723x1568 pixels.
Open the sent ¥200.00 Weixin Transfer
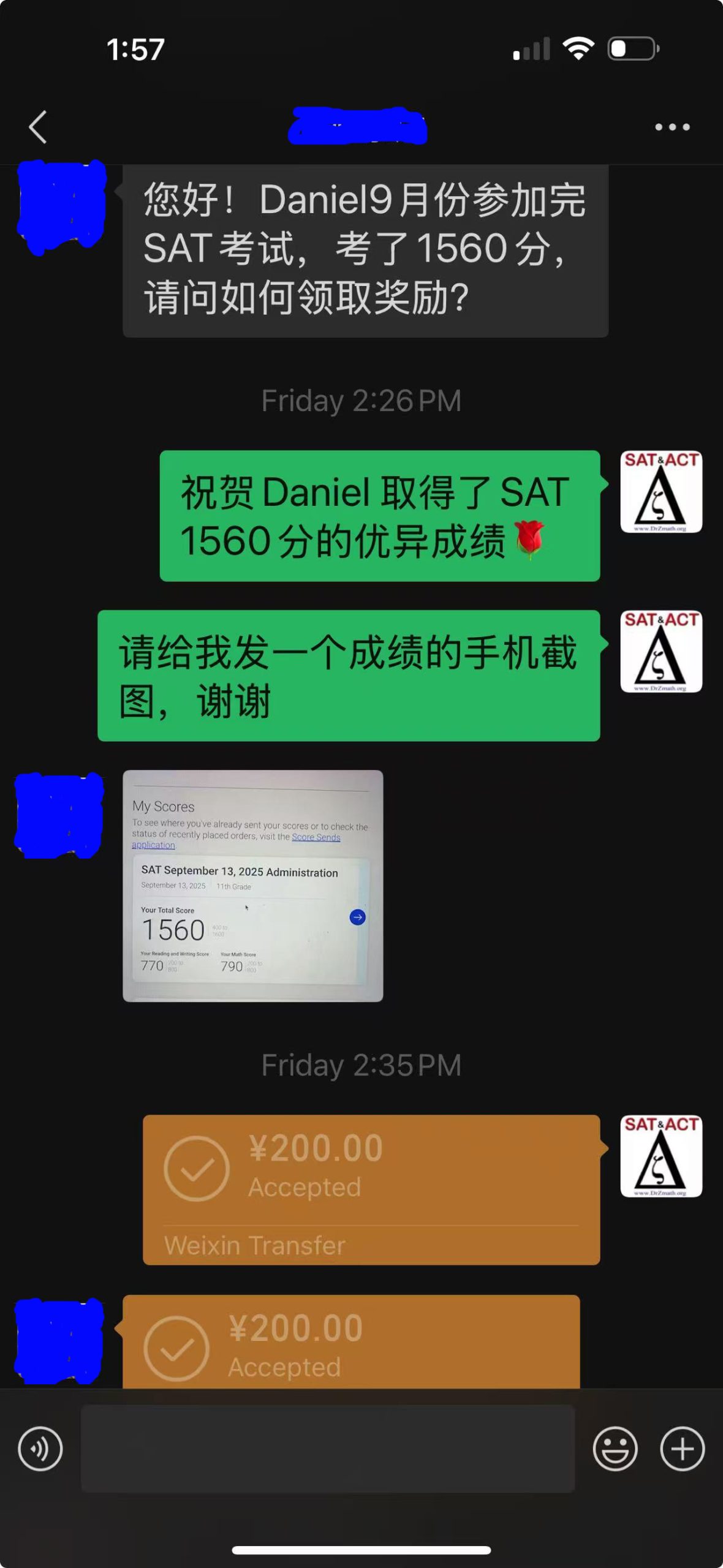[x=371, y=1189]
